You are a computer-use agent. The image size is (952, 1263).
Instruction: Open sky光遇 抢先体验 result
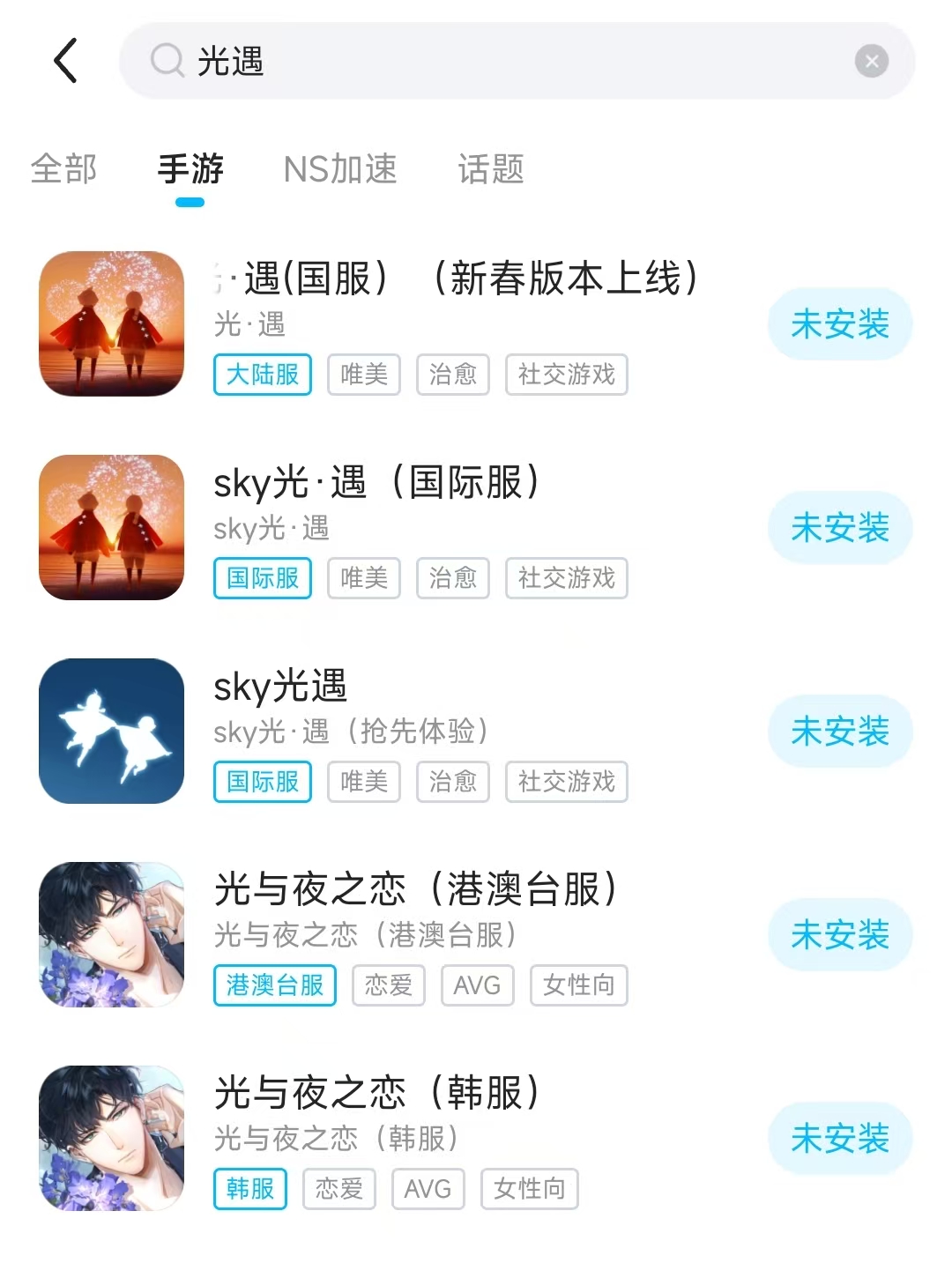coord(282,687)
